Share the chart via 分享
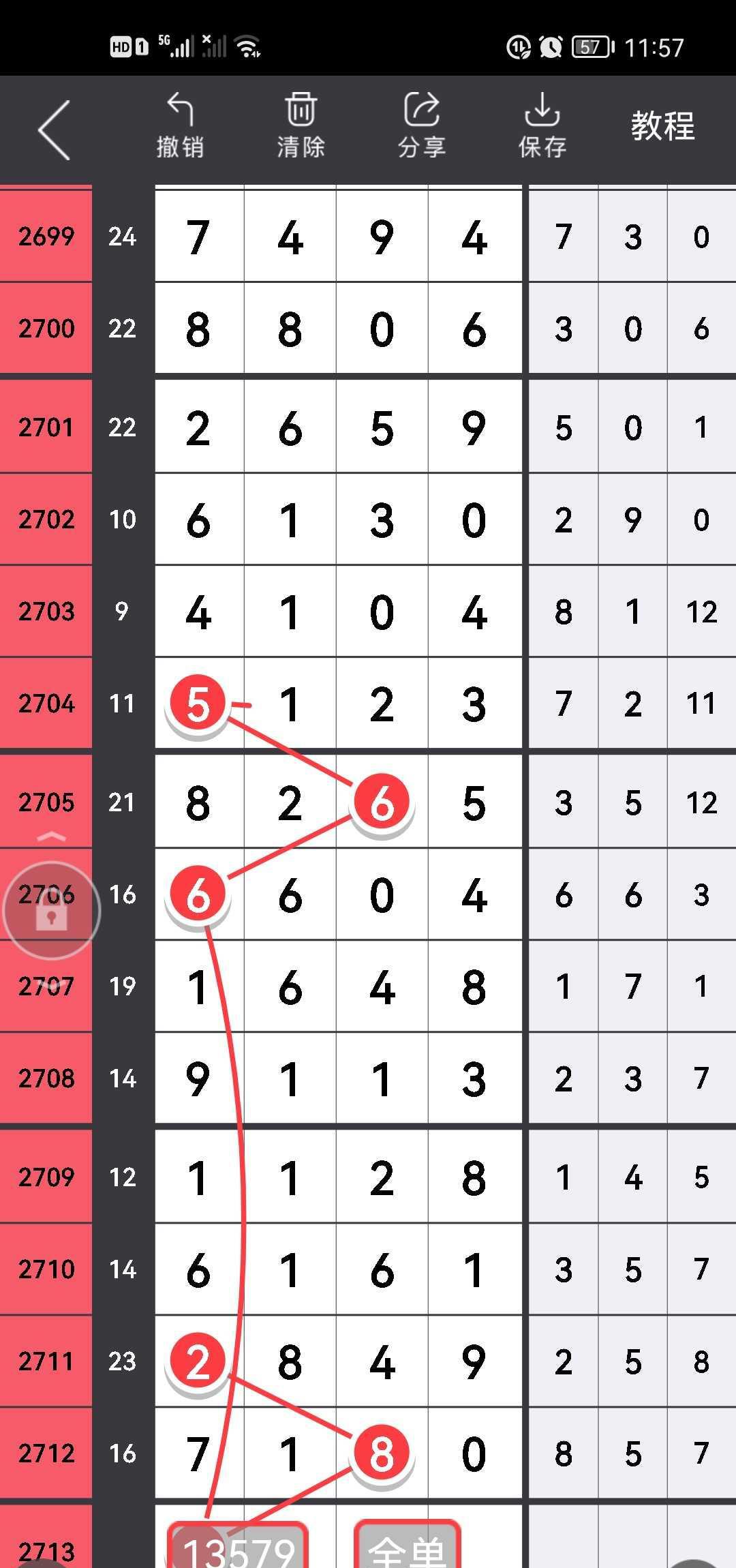736x1568 pixels. pos(421,127)
